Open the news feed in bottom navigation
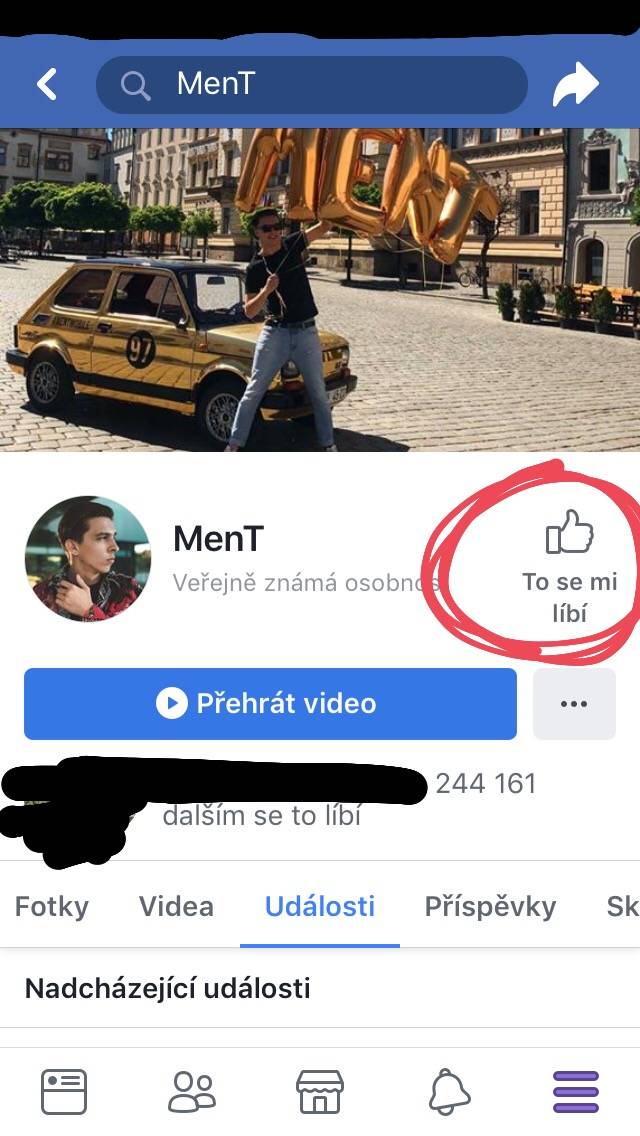 point(64,1092)
